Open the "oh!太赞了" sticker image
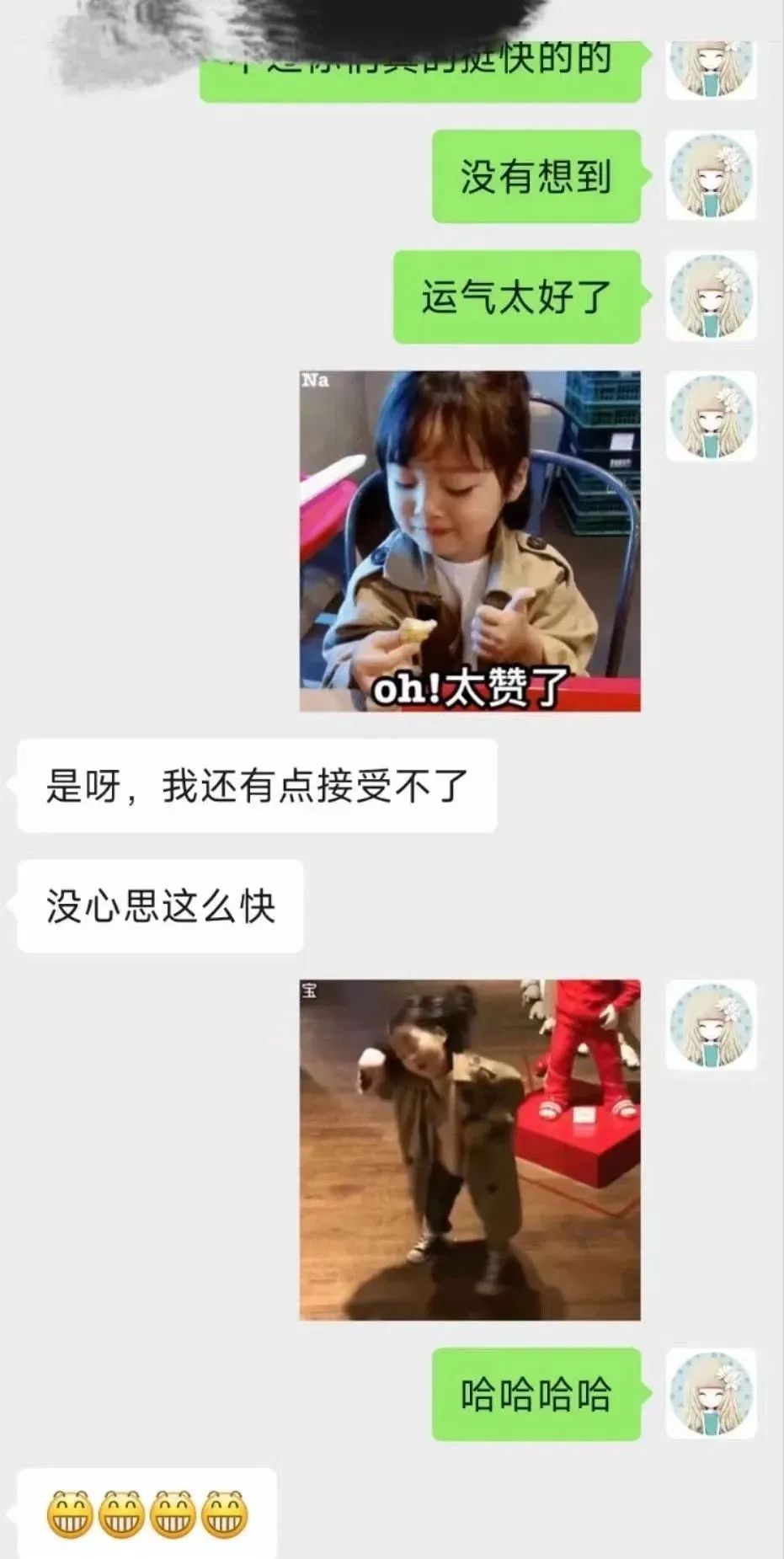Screen dimensions: 784x1559 470,541
